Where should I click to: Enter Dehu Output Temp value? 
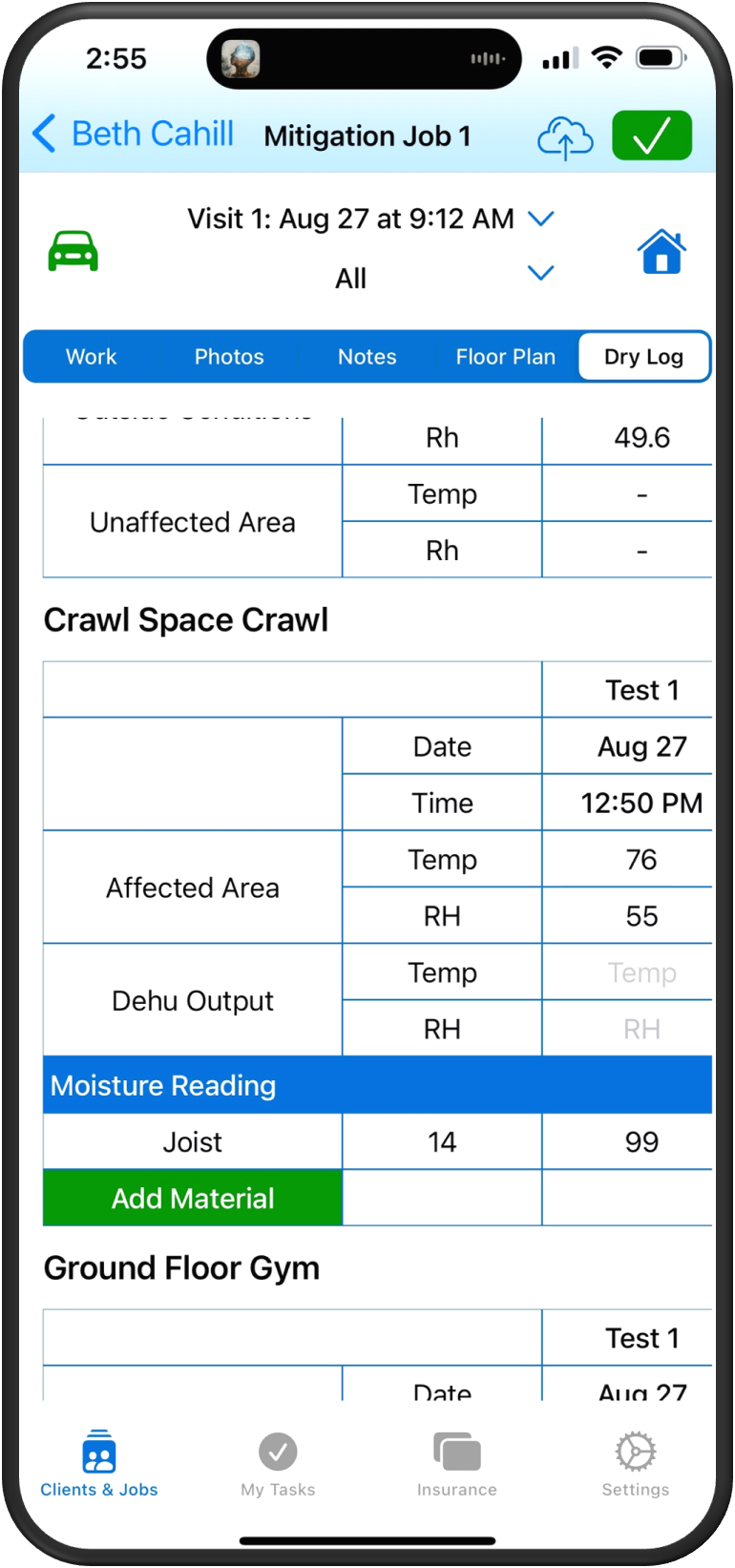[641, 972]
